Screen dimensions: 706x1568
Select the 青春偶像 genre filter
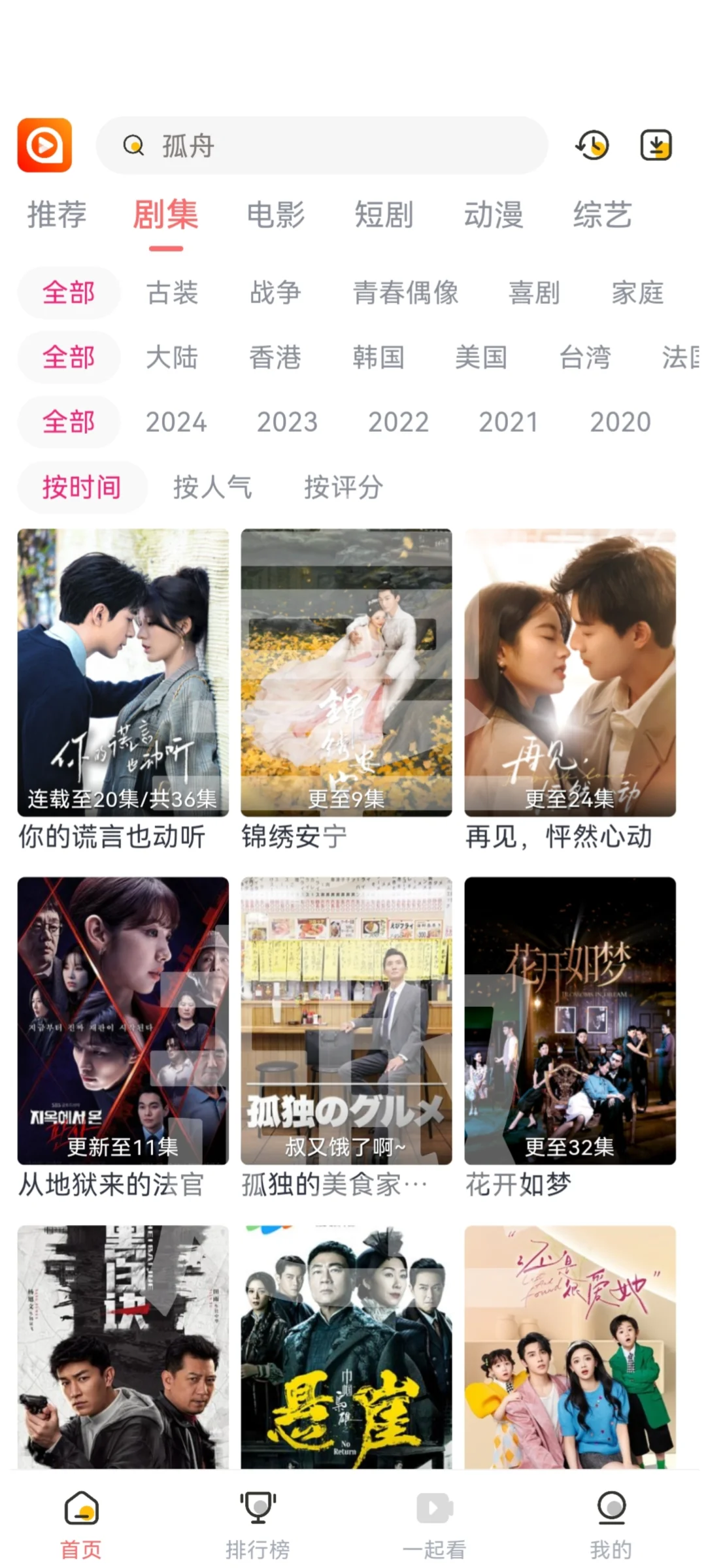coord(405,293)
